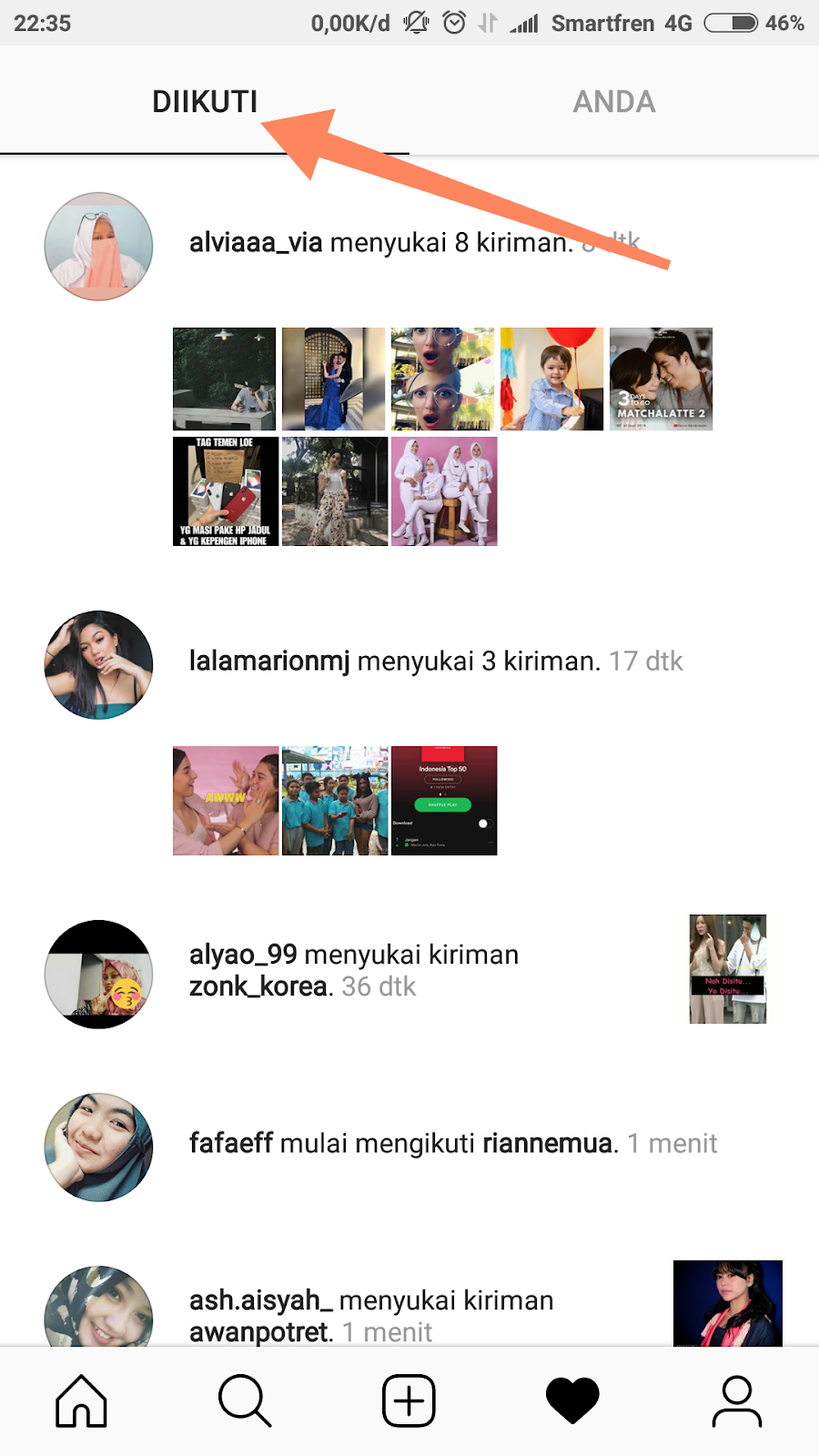Open the TAG TEMEN LOE post thumbnail
The image size is (819, 1456).
click(x=226, y=491)
